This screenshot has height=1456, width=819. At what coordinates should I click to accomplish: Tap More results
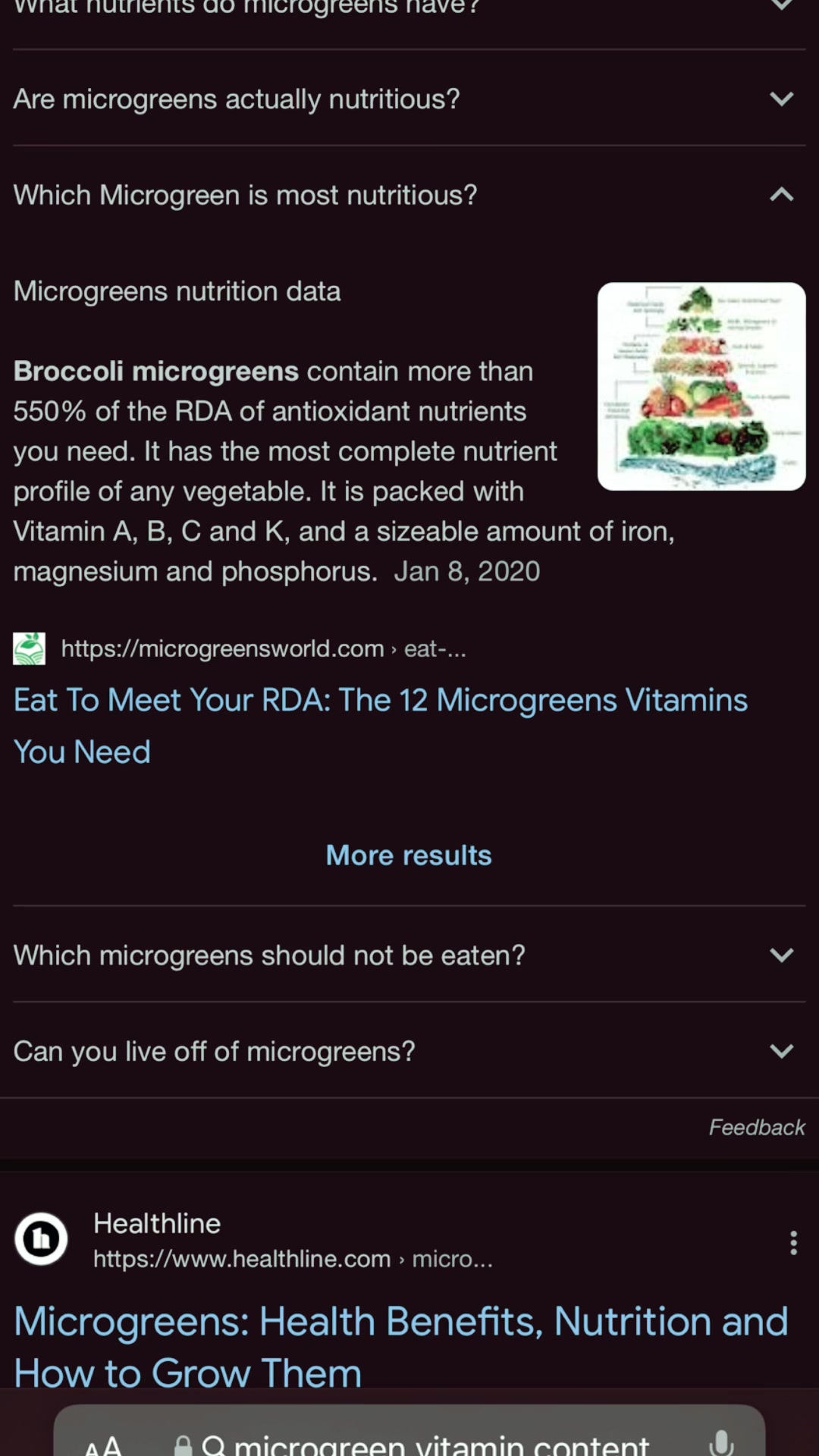(x=409, y=855)
